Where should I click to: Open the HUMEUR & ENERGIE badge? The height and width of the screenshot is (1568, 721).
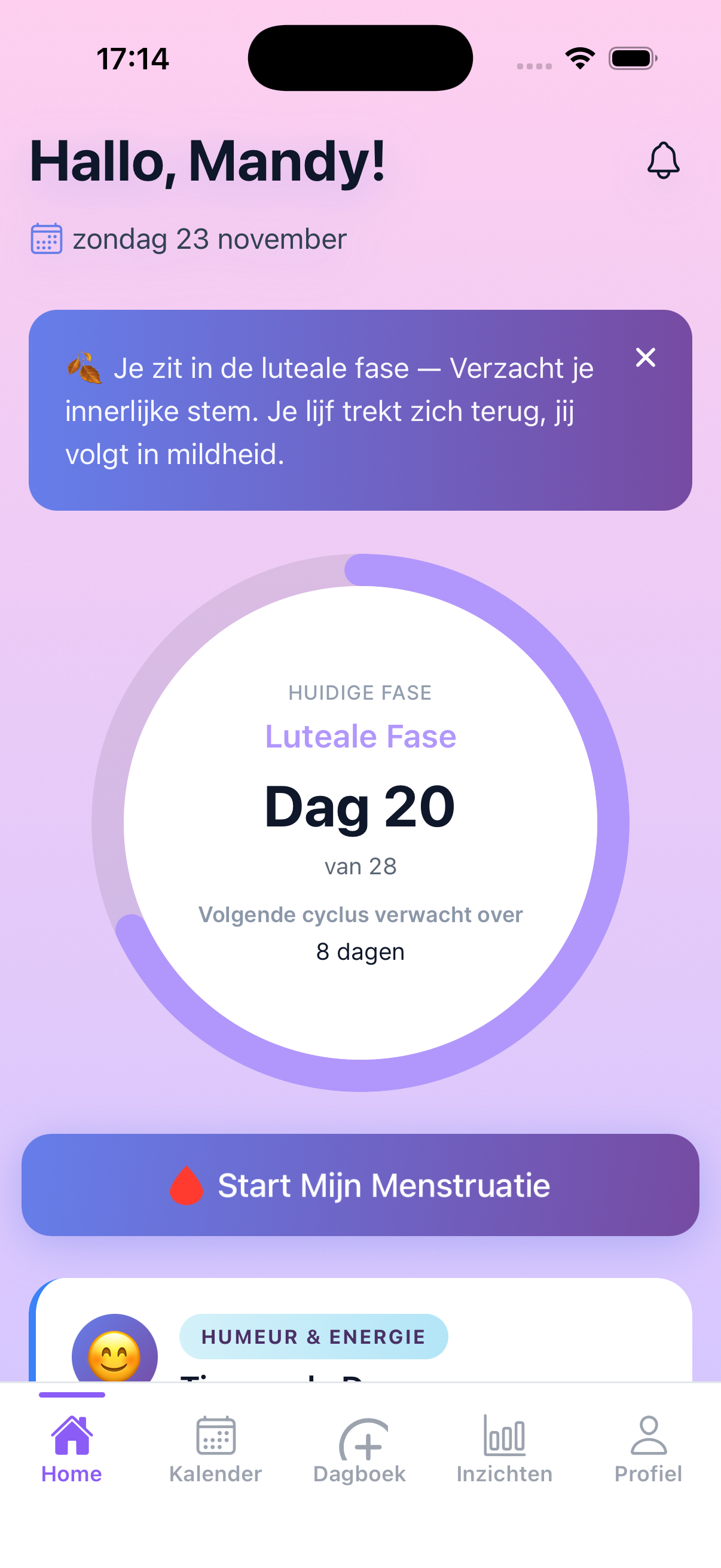coord(314,1337)
